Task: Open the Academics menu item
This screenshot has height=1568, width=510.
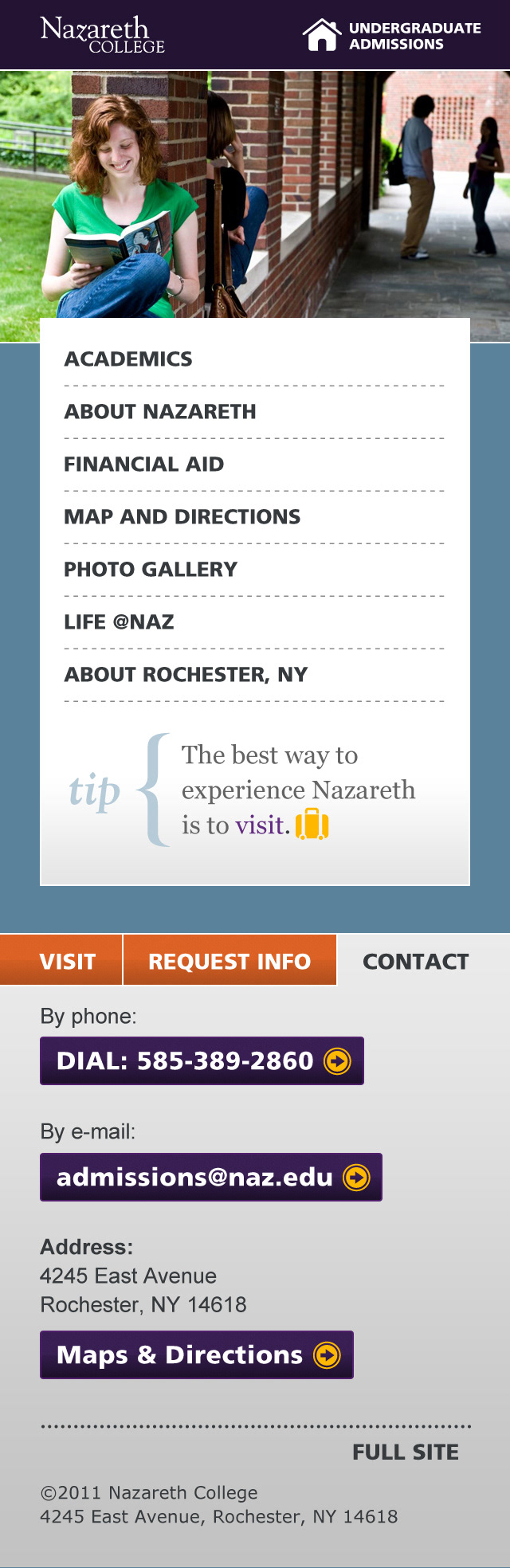Action: (128, 359)
